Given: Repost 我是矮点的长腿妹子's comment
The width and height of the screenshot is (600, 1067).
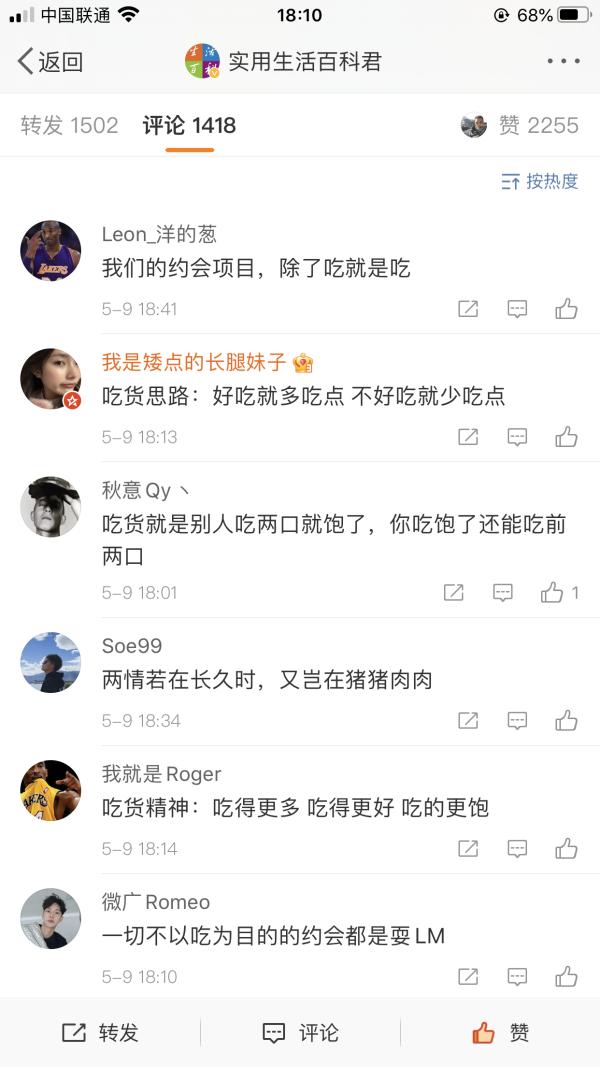Looking at the screenshot, I should click(467, 437).
